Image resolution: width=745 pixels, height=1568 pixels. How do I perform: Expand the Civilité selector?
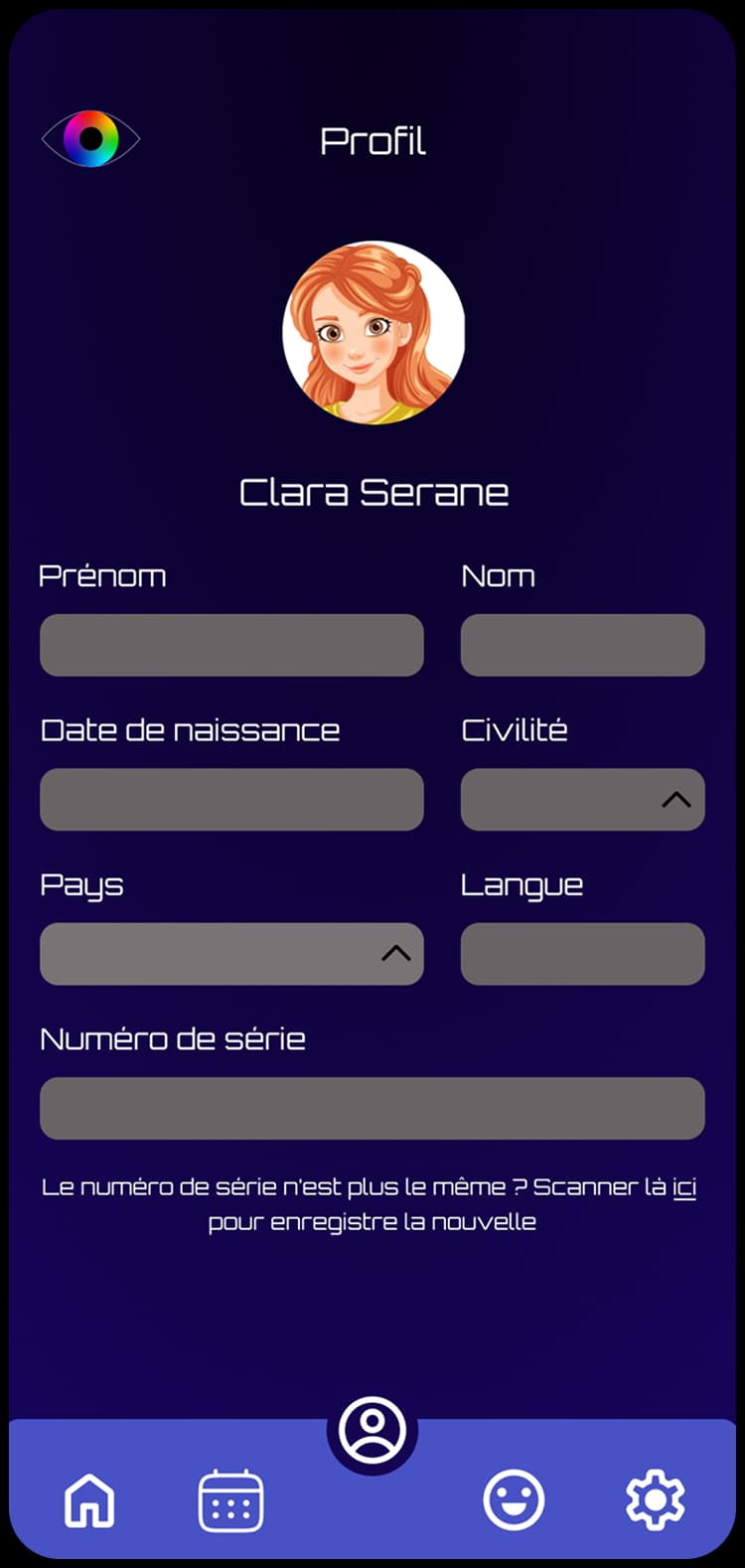point(582,799)
